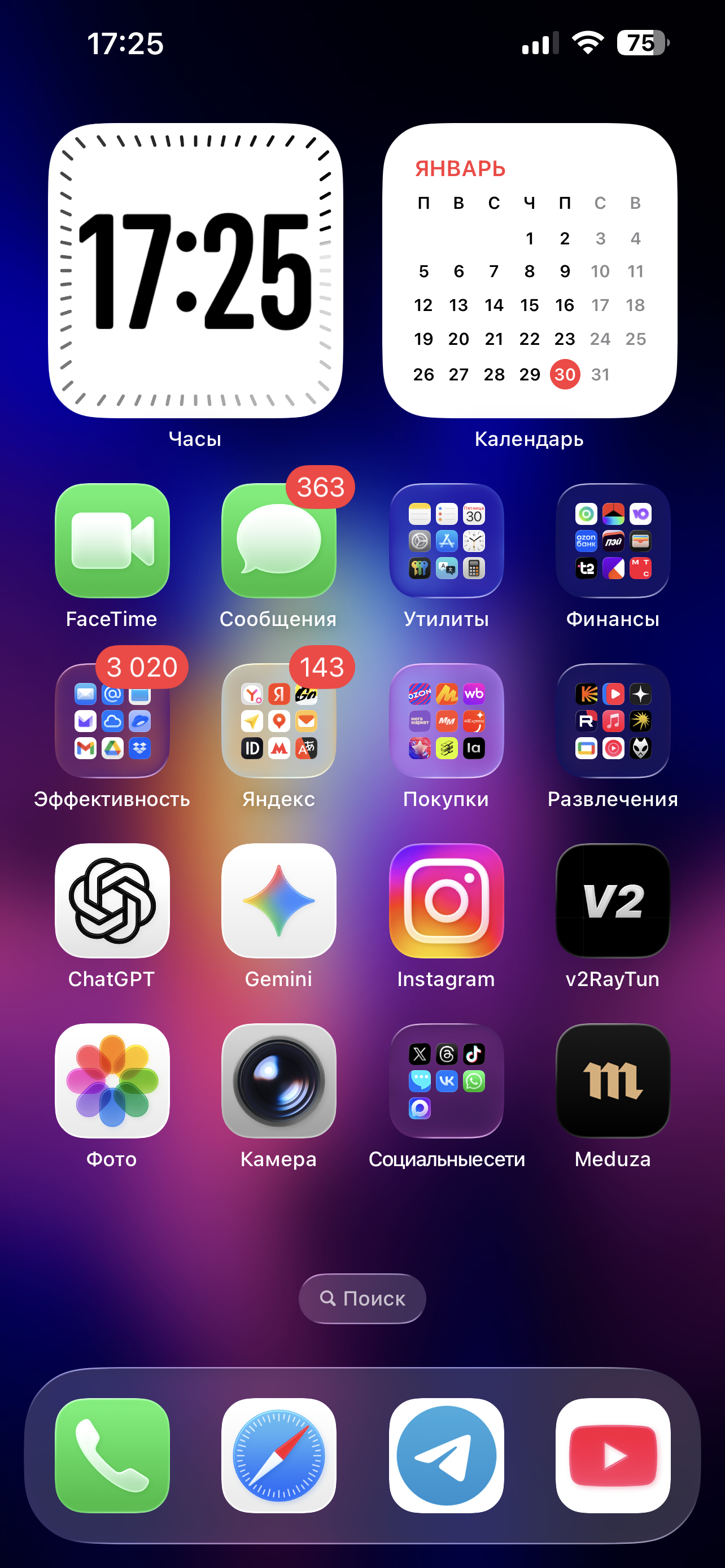Launch the Gemini app
The height and width of the screenshot is (1568, 725).
tap(279, 901)
